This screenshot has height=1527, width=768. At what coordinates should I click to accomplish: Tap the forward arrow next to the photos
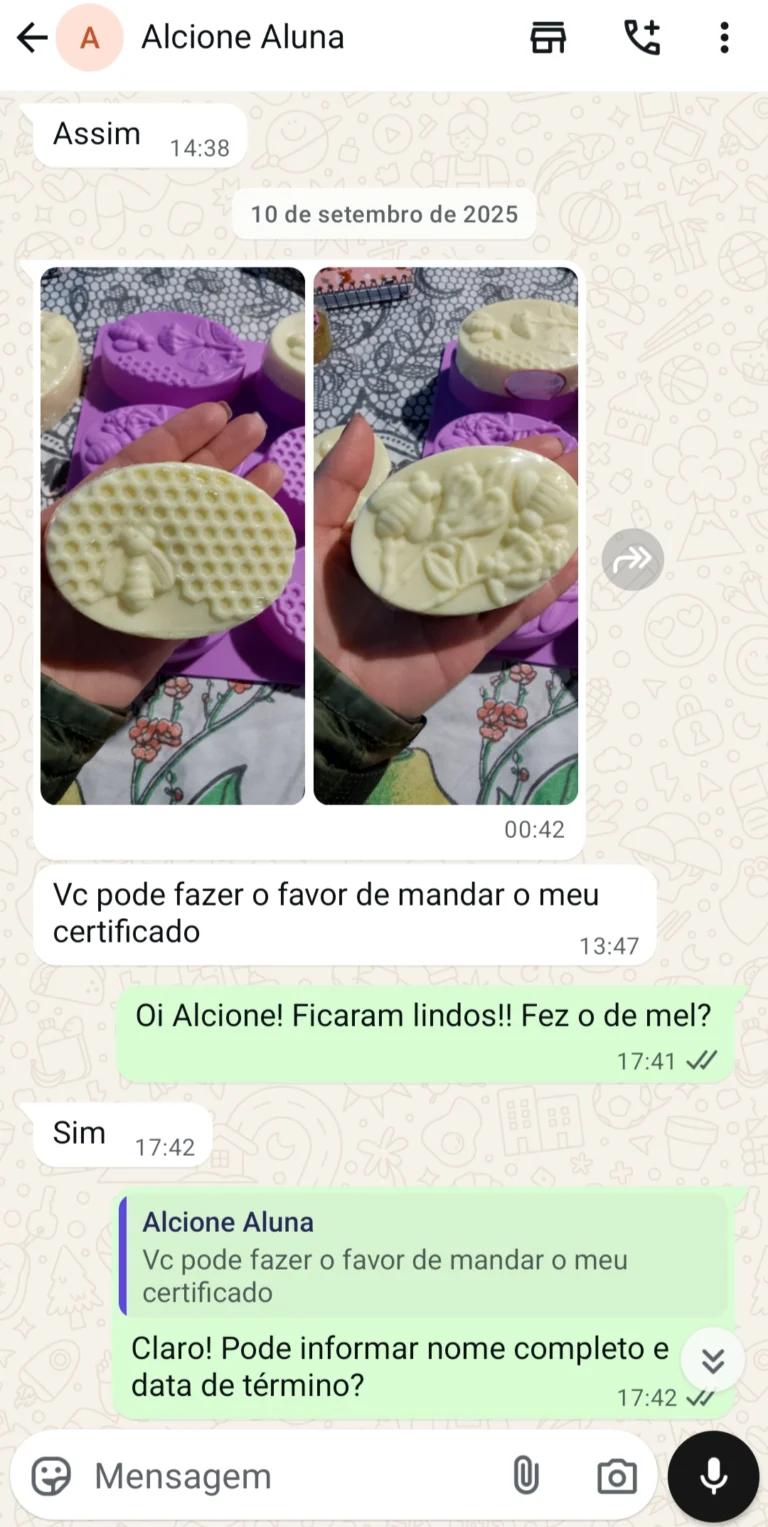tap(632, 558)
